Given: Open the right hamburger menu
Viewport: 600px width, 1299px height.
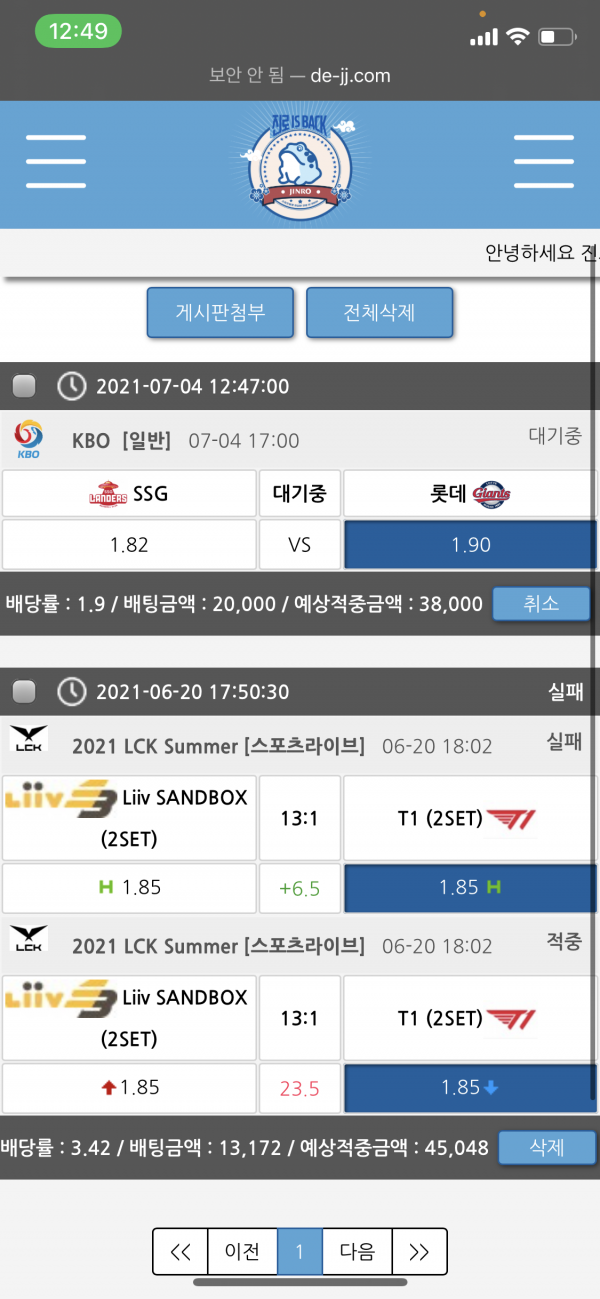Looking at the screenshot, I should click(x=543, y=160).
